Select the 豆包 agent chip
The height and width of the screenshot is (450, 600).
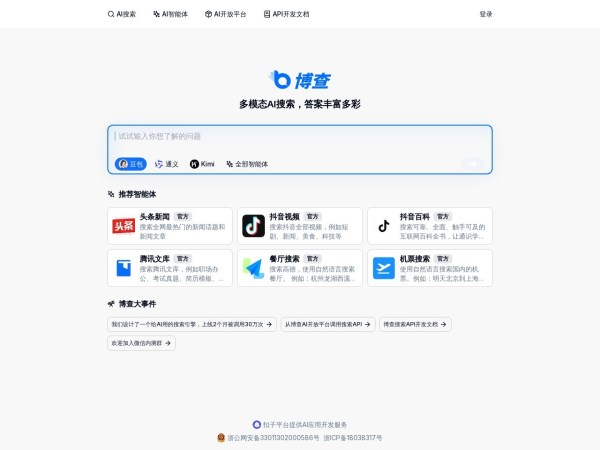pyautogui.click(x=131, y=163)
